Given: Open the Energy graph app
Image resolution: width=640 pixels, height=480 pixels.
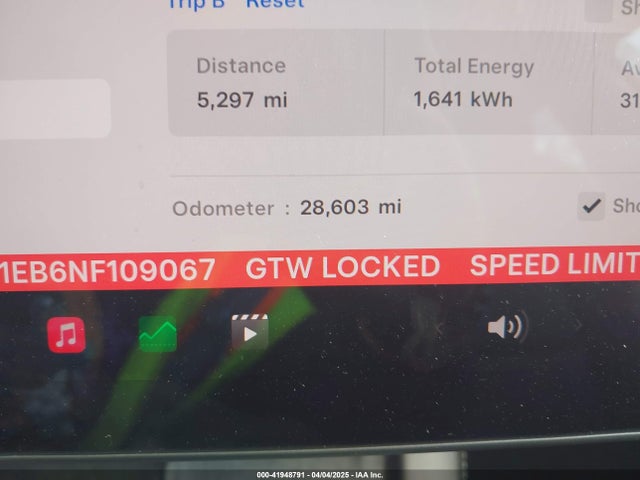Looking at the screenshot, I should [x=157, y=334].
